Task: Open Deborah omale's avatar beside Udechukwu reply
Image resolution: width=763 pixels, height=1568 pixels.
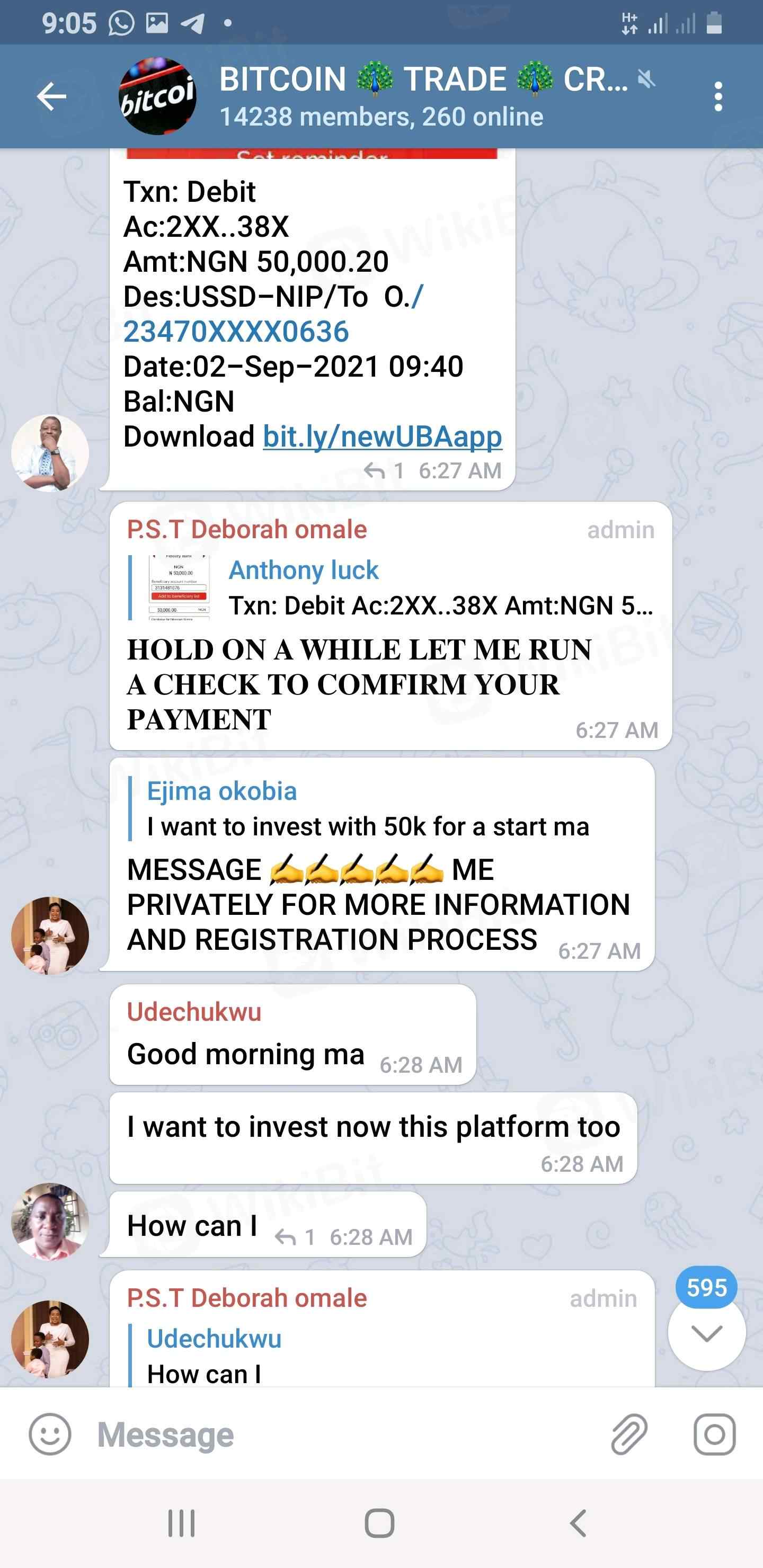Action: pos(50,1339)
